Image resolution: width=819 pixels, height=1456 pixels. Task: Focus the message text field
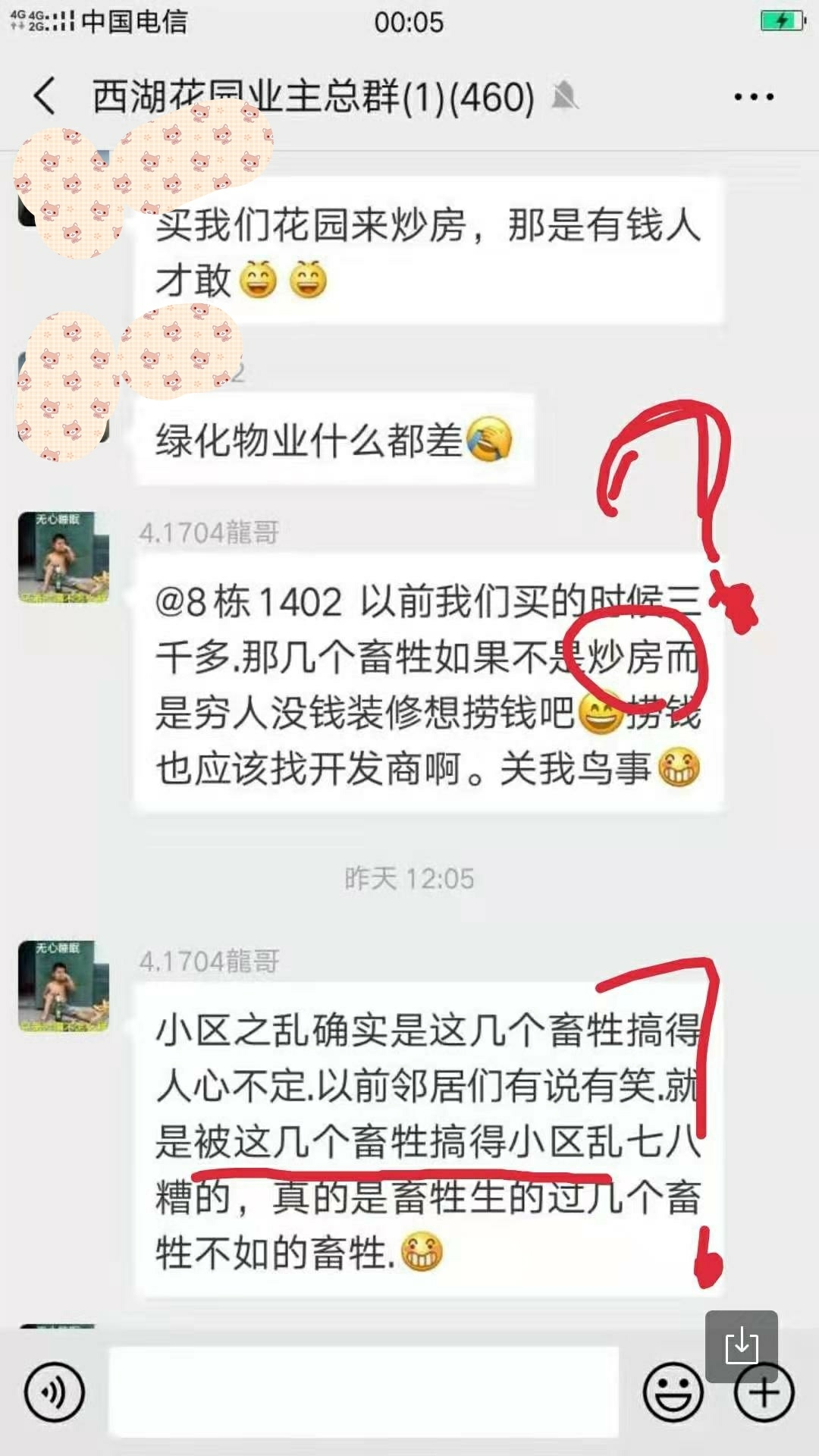point(364,1392)
